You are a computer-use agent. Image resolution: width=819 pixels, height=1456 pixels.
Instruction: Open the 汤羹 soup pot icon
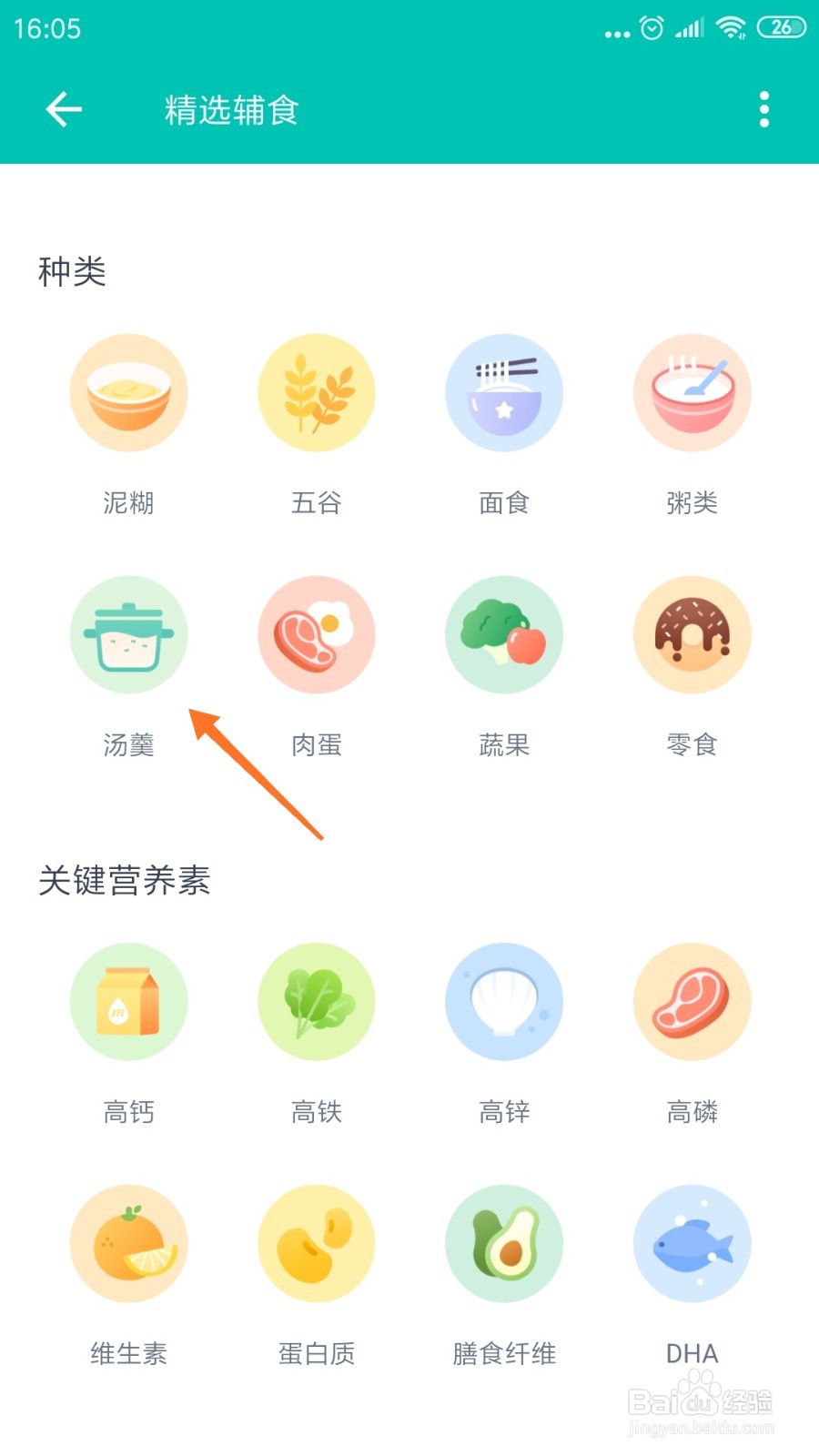128,634
